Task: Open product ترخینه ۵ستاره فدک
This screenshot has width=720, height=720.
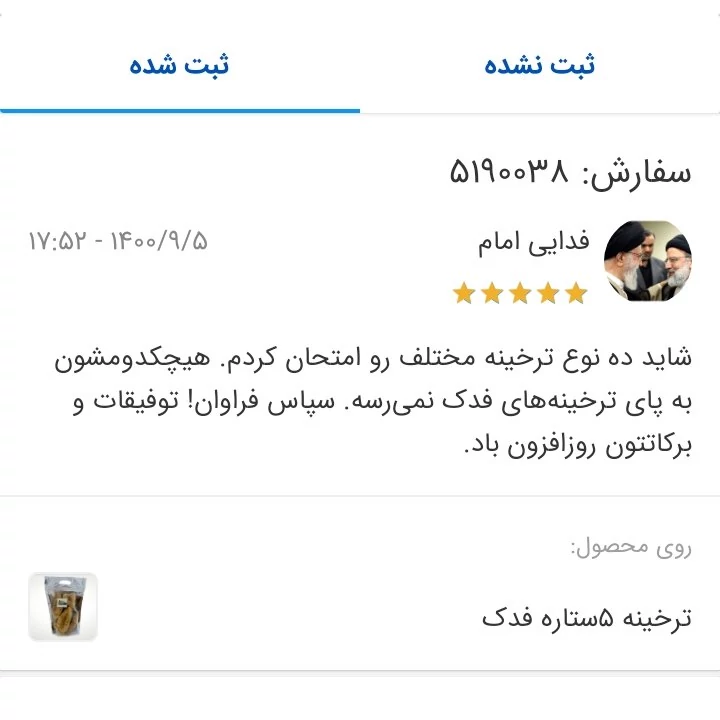Action: click(x=586, y=616)
